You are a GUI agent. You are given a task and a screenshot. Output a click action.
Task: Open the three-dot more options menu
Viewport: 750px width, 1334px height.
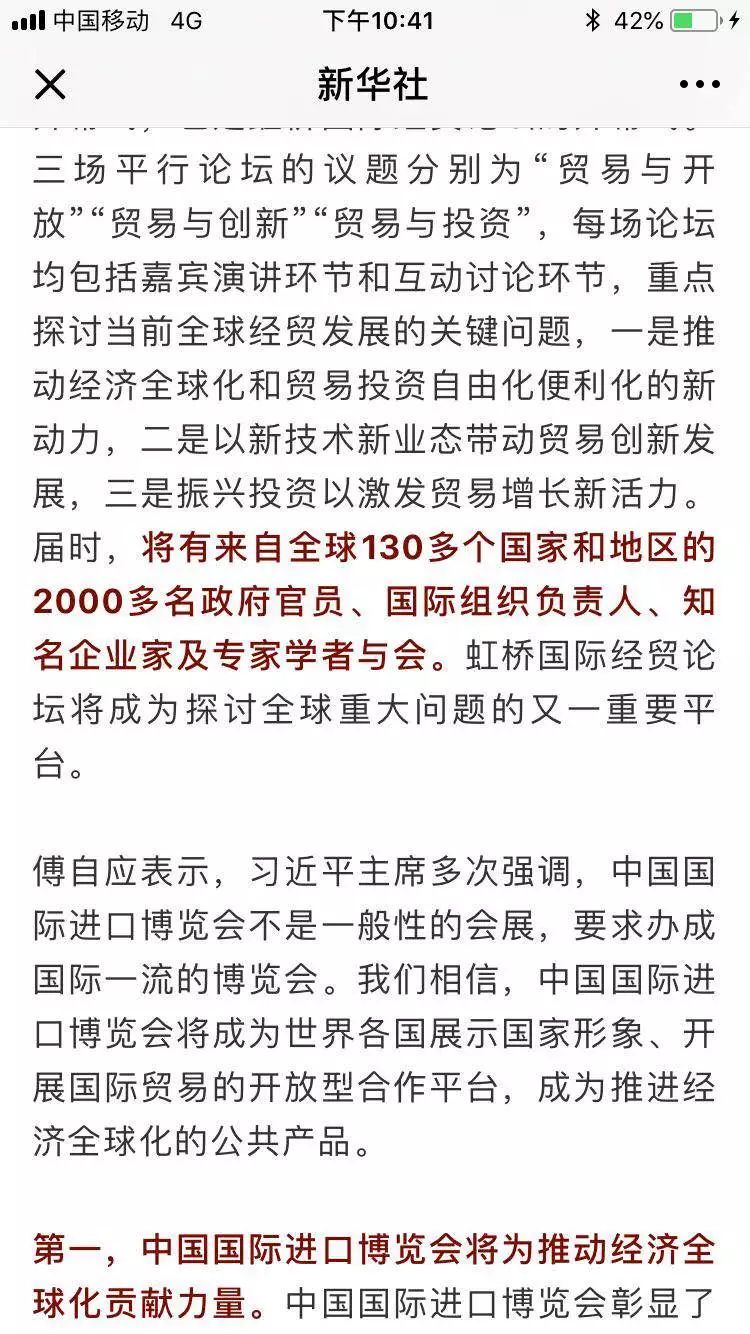tap(699, 85)
